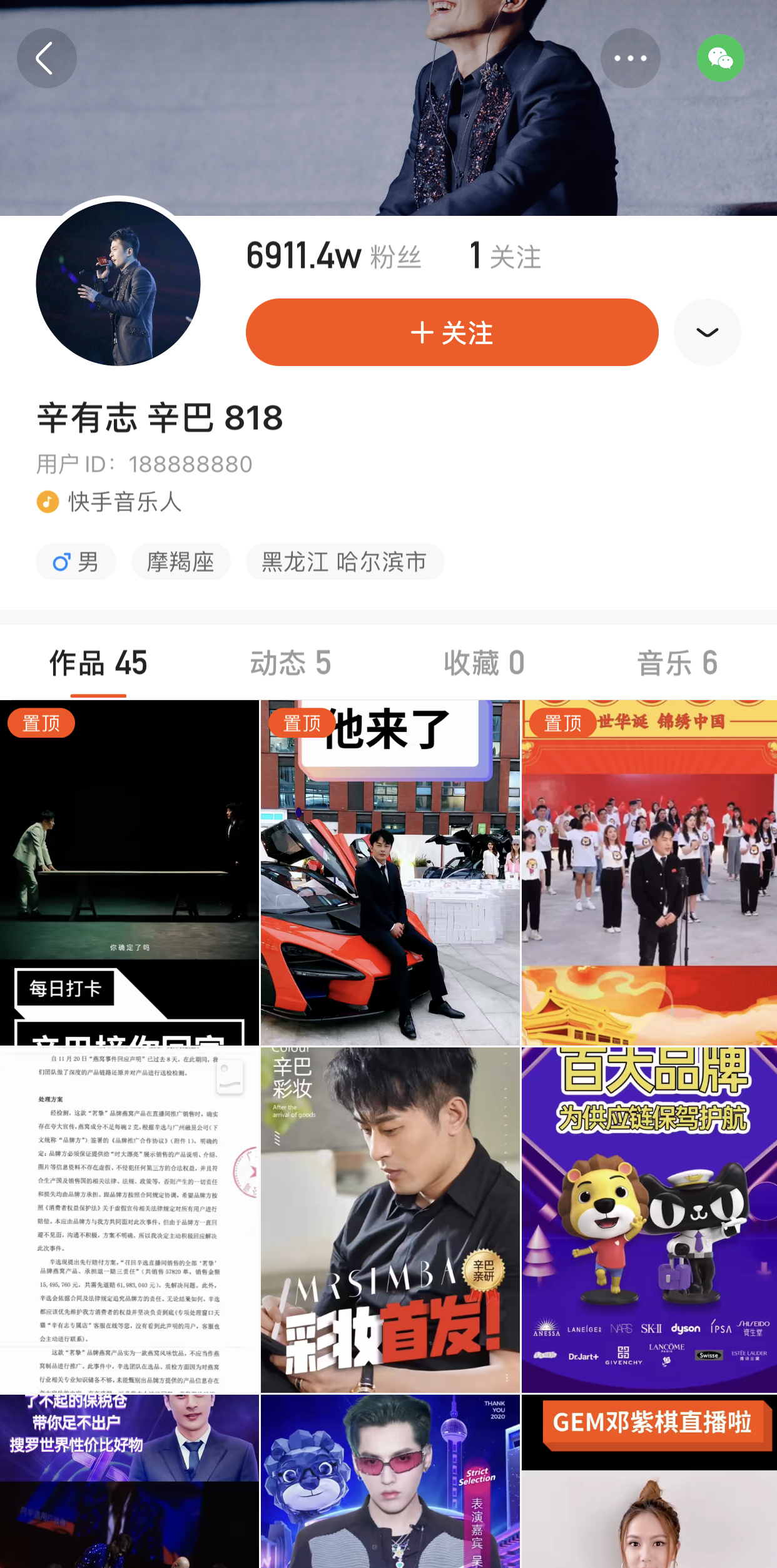View the profile avatar photo
Image resolution: width=777 pixels, height=1568 pixels.
pos(118,283)
